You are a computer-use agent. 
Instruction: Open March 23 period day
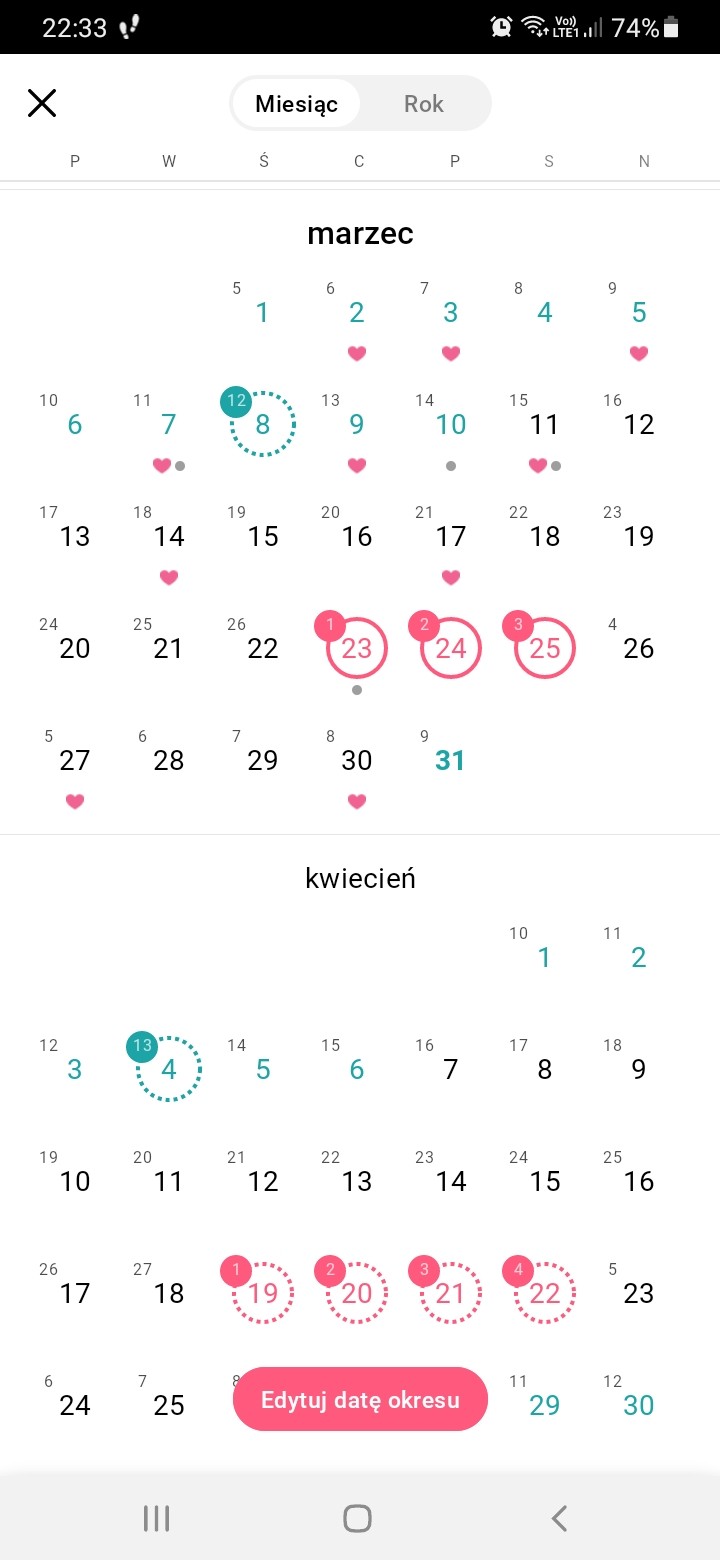tap(357, 649)
